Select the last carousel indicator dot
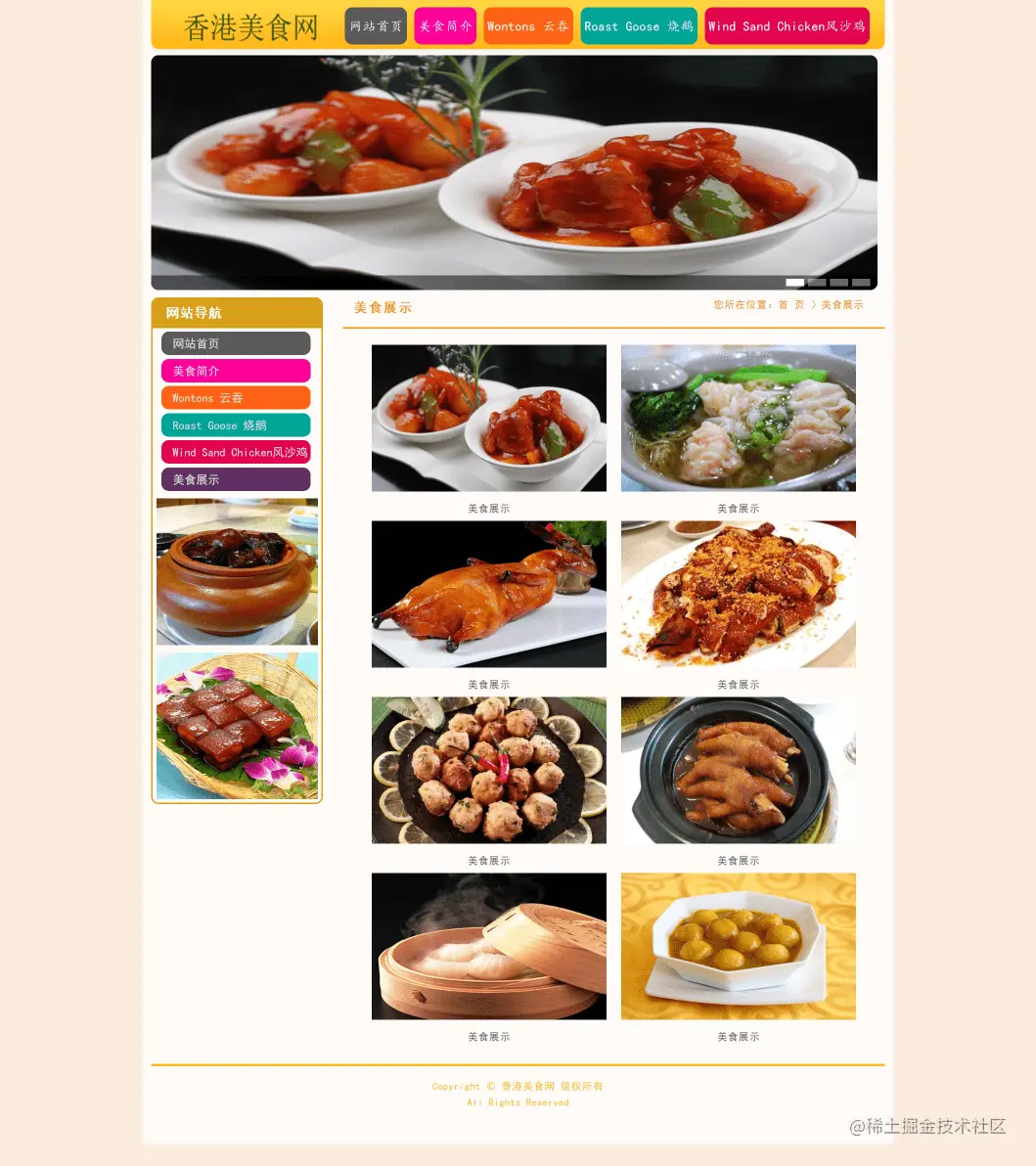This screenshot has width=1036, height=1166. coord(861,282)
